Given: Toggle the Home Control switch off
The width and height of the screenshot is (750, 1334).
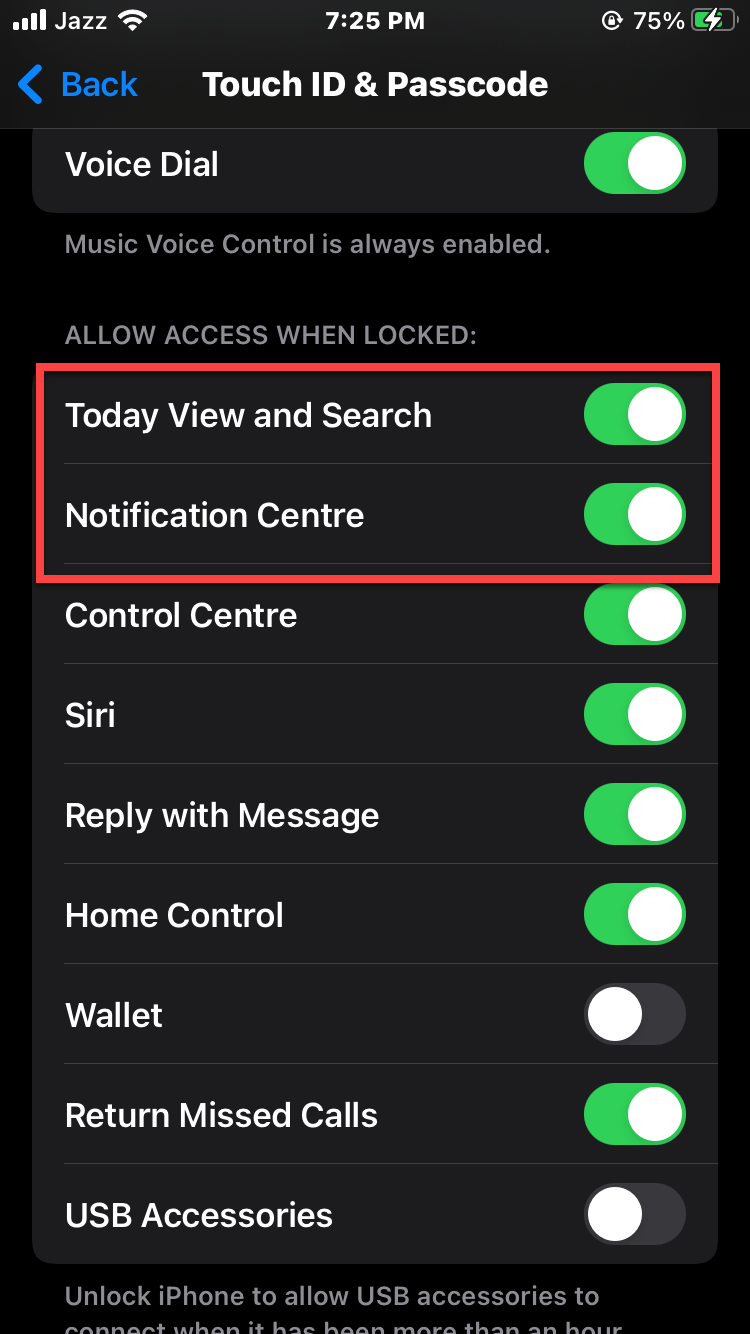Looking at the screenshot, I should coord(634,915).
